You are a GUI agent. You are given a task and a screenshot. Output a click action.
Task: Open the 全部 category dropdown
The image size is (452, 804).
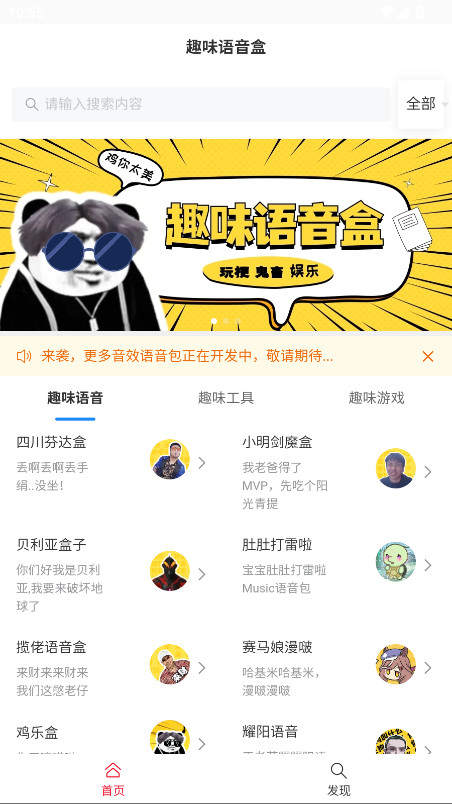click(421, 104)
